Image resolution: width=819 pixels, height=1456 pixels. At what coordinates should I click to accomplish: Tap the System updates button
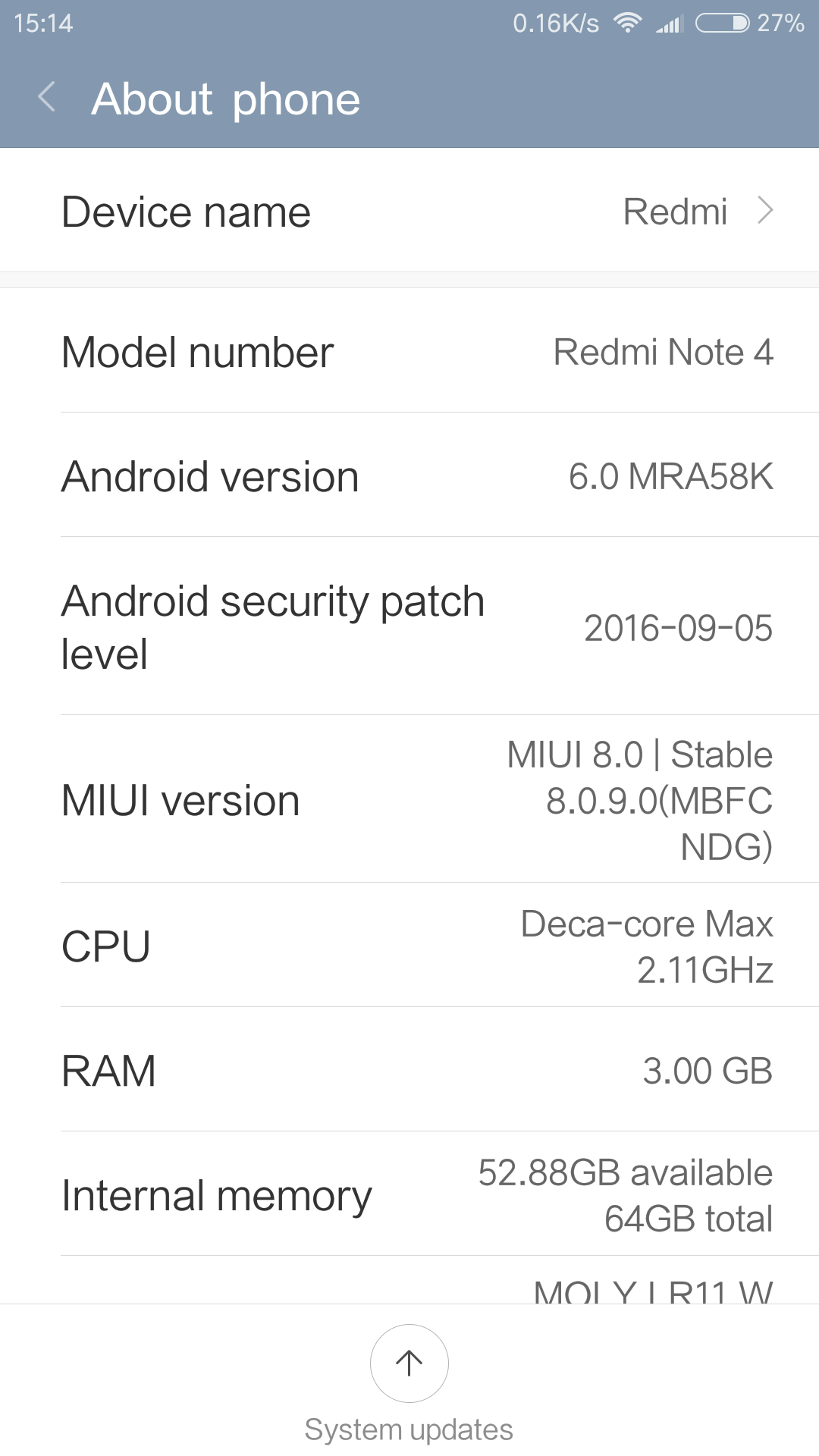coord(409,1365)
